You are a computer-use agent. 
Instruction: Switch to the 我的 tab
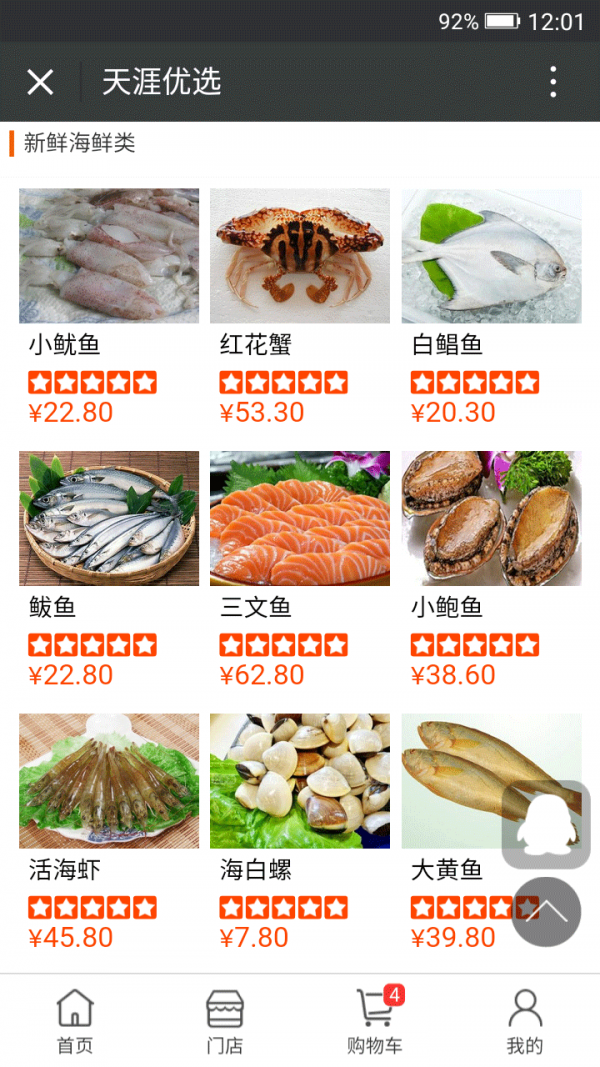click(x=525, y=1021)
